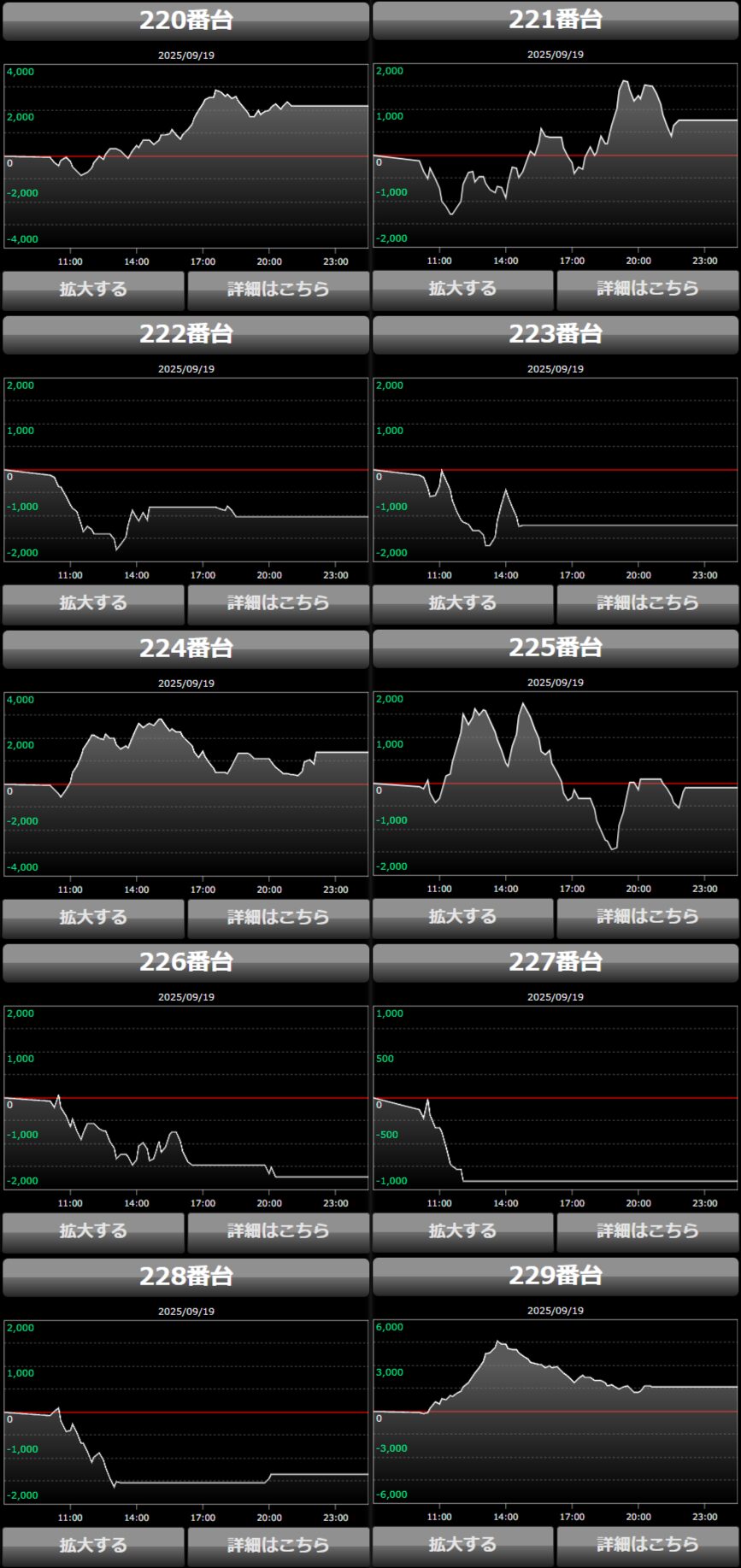Screen dimensions: 741x1568
Task: Enlarge the graph of 225番台
Action: [x=462, y=917]
